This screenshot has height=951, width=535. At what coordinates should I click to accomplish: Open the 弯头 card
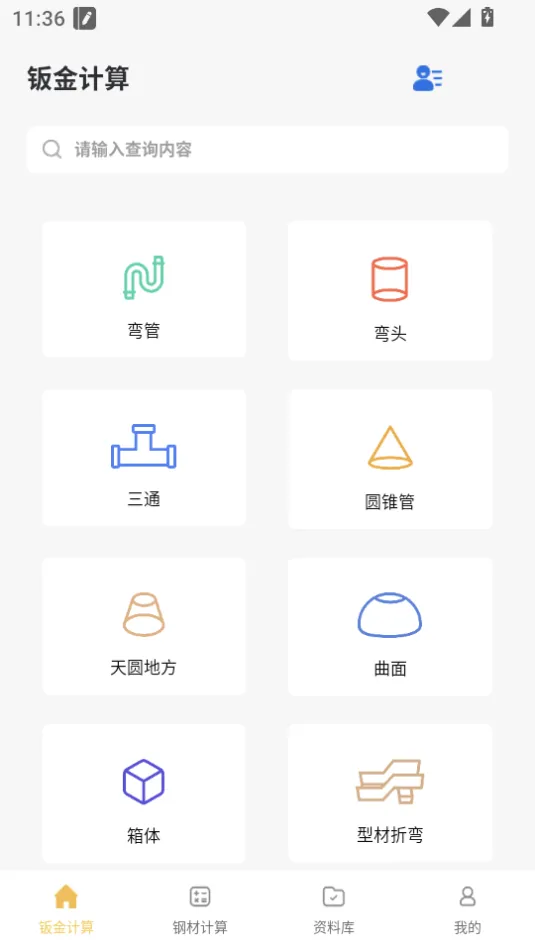point(390,291)
